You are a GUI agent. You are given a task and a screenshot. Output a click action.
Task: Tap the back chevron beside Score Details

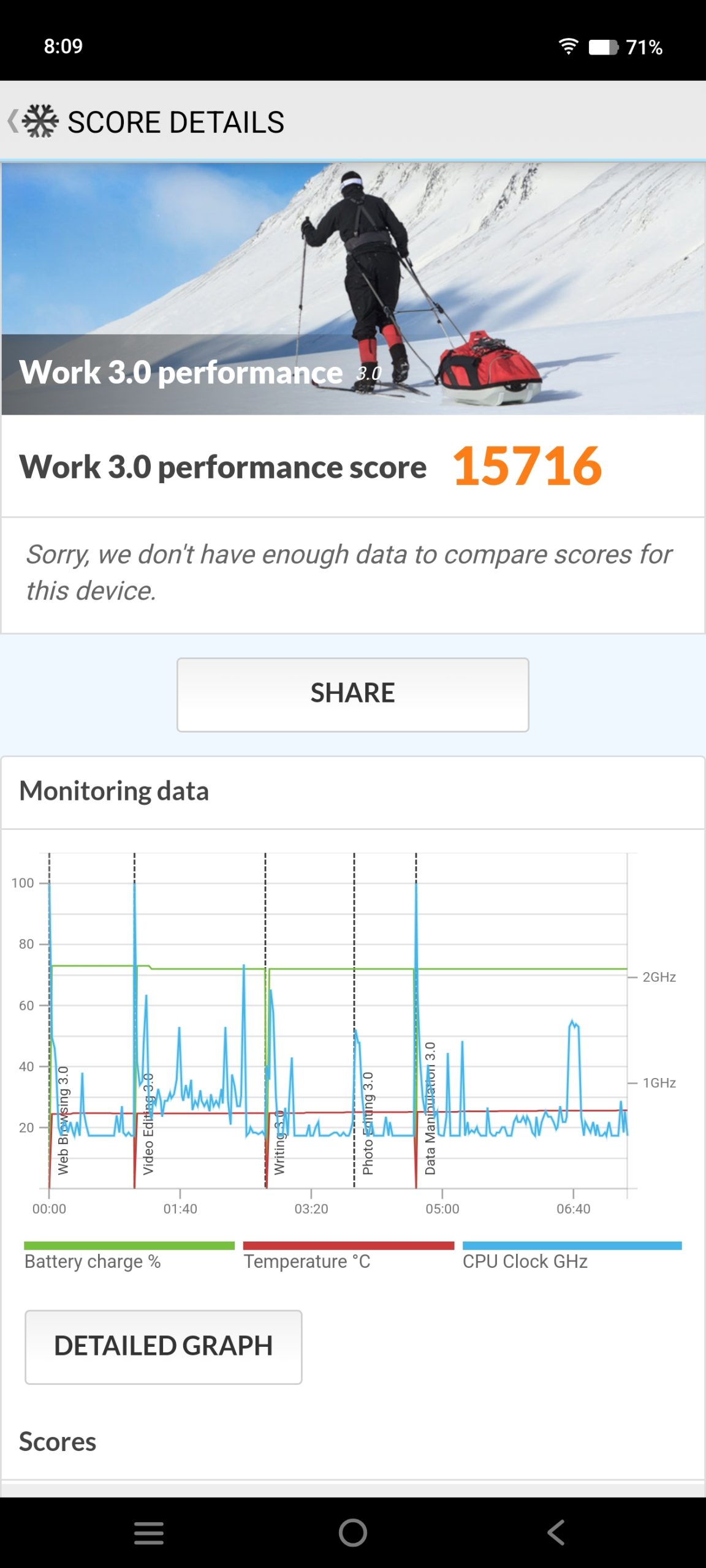12,121
